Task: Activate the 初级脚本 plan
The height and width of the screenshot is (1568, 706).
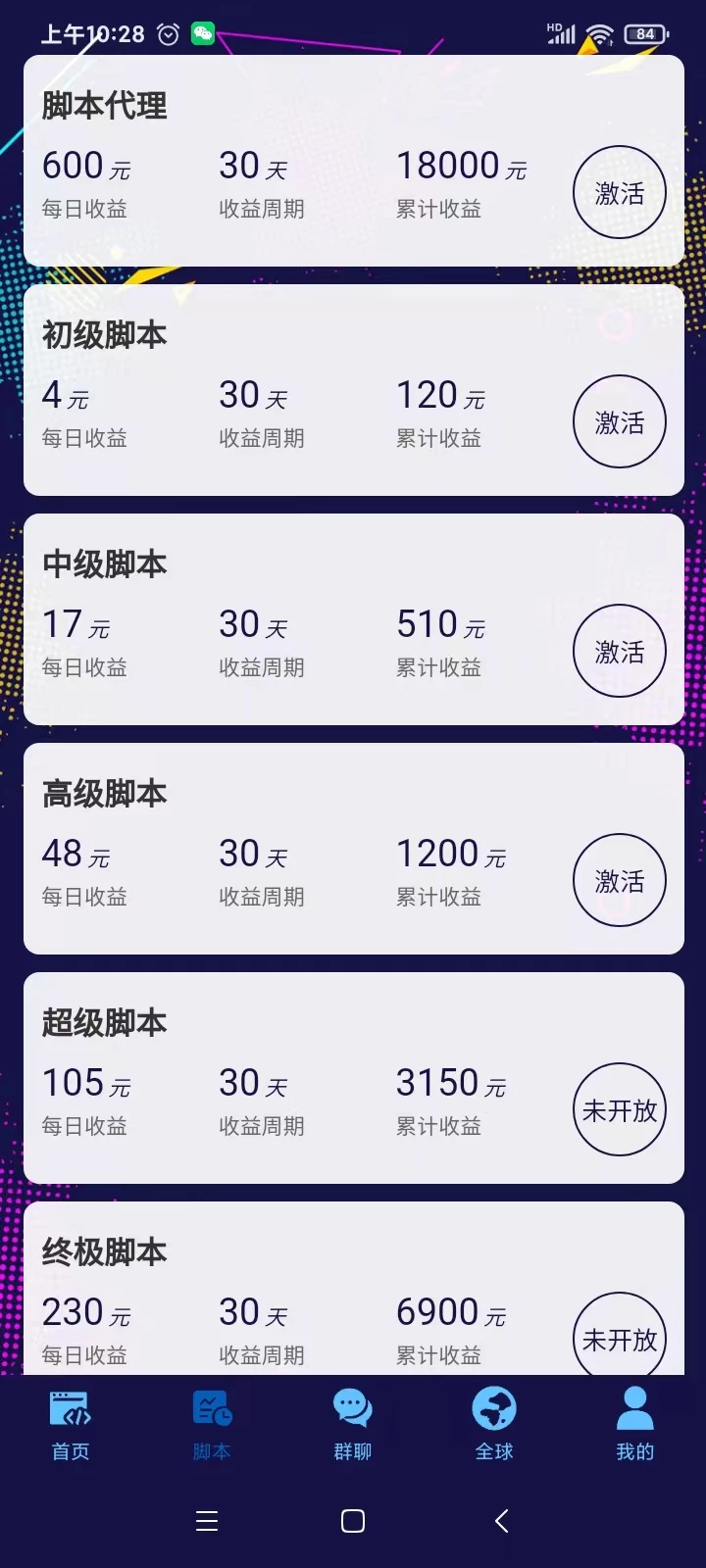Action: point(619,421)
